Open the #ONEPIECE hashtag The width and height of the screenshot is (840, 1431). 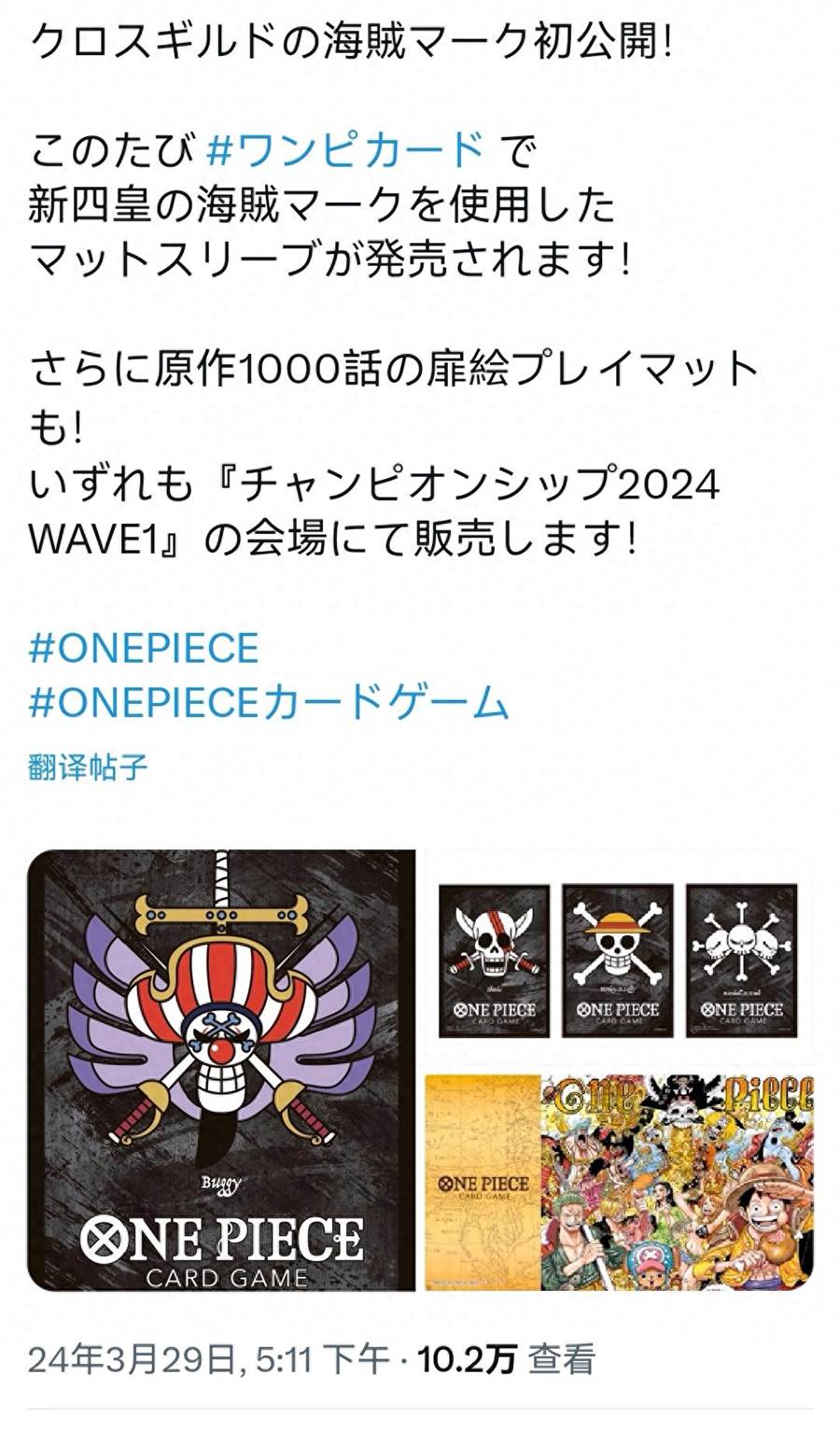(144, 648)
